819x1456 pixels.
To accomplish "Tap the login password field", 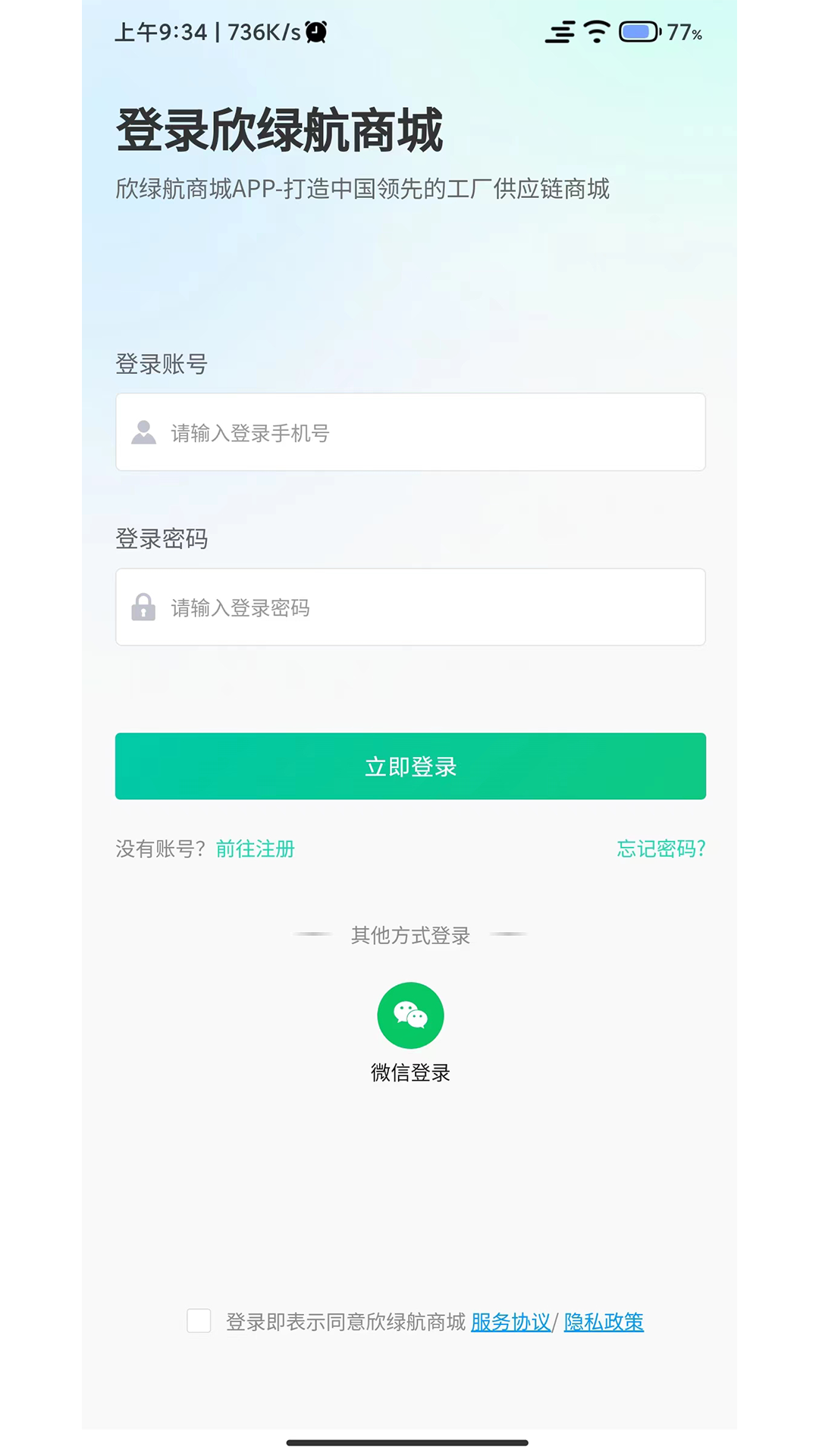I will (x=409, y=607).
